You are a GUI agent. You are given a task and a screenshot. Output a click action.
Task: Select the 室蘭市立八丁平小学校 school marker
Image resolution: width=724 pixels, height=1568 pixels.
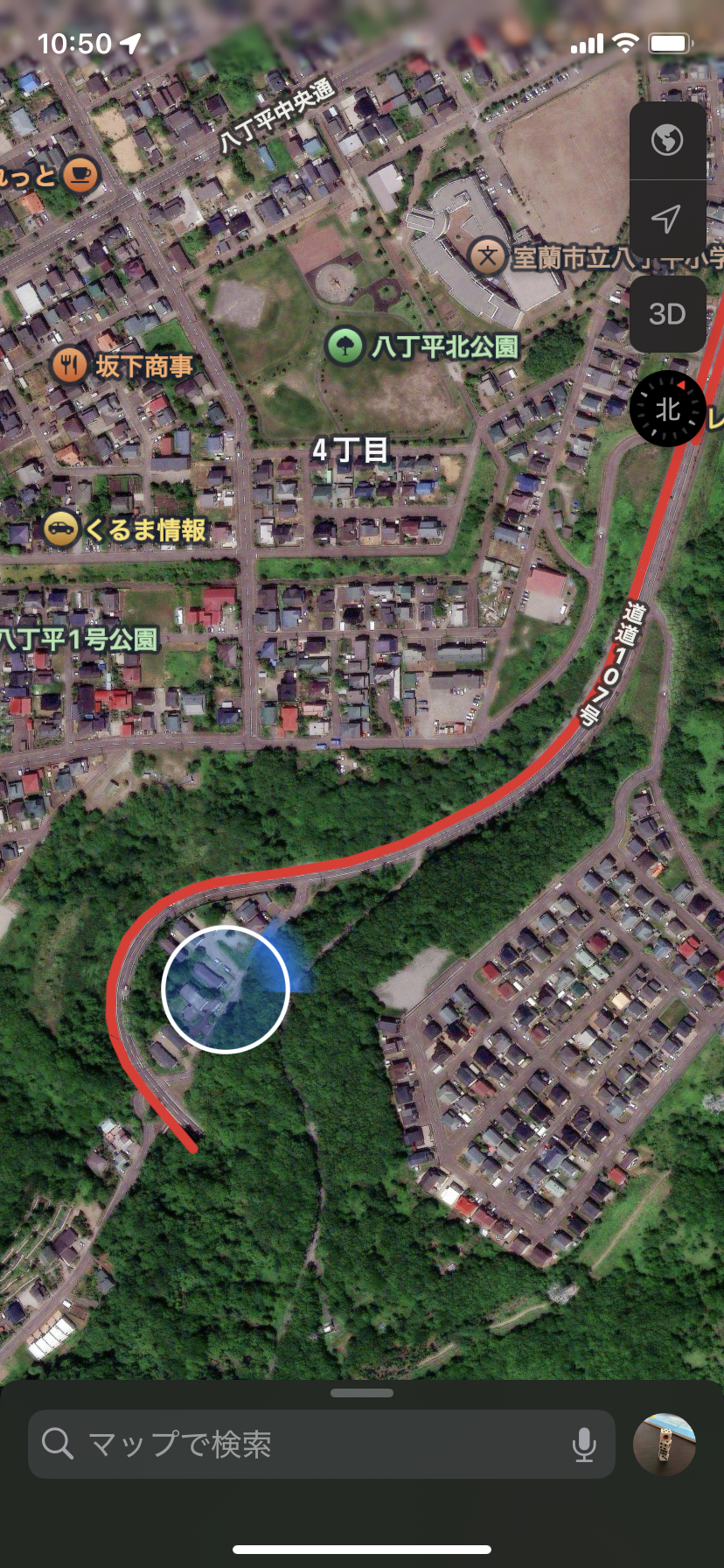(x=488, y=256)
